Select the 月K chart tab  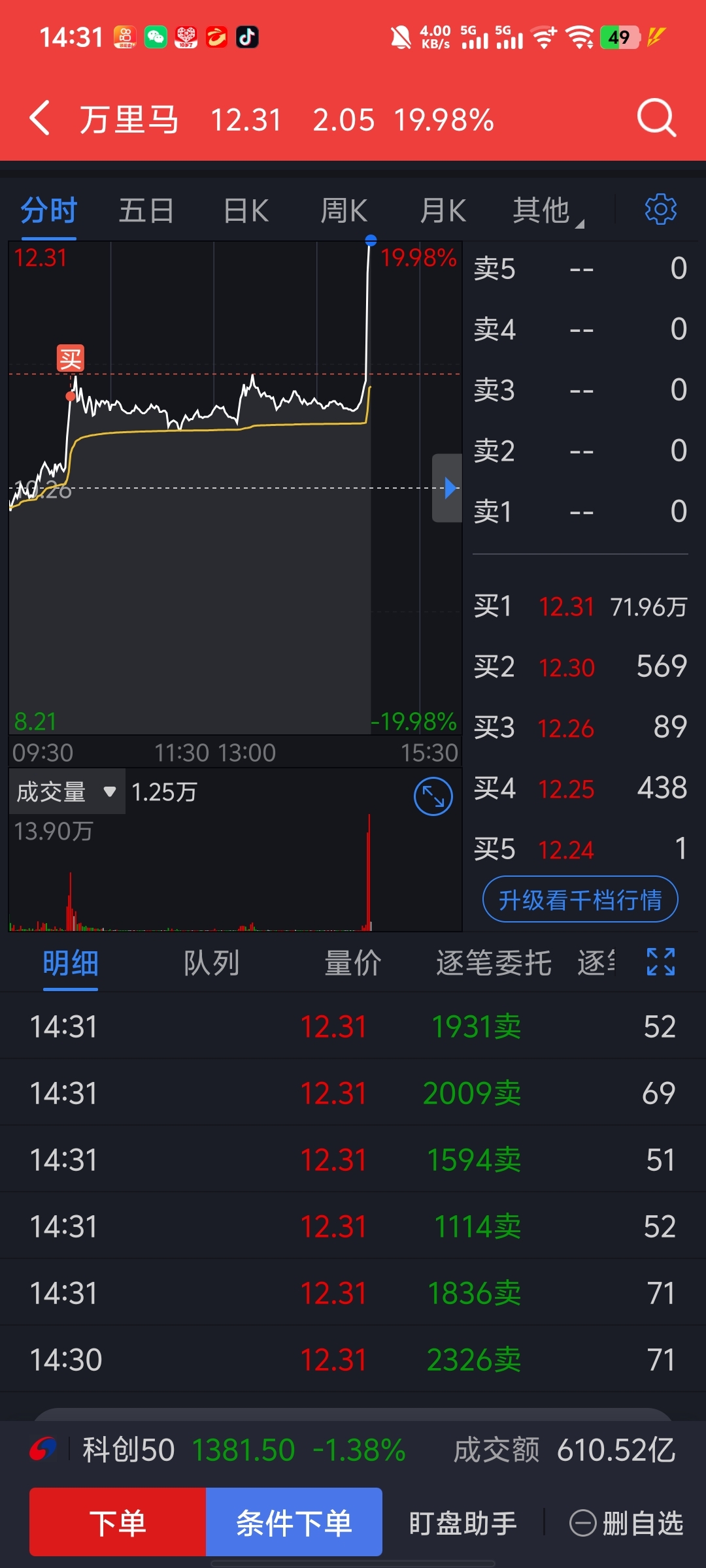pyautogui.click(x=443, y=211)
